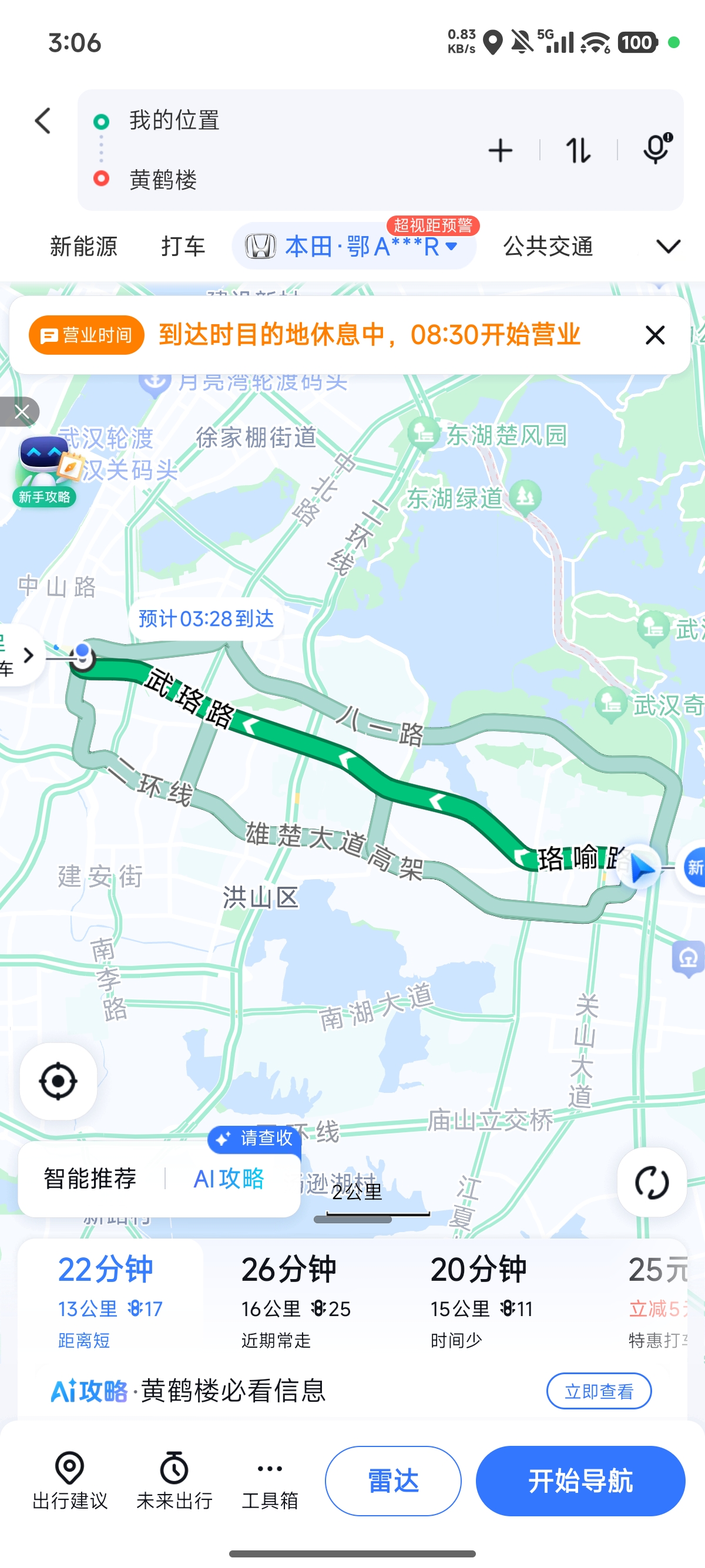Expand more travel modes chevron
The height and width of the screenshot is (1568, 705).
668,247
